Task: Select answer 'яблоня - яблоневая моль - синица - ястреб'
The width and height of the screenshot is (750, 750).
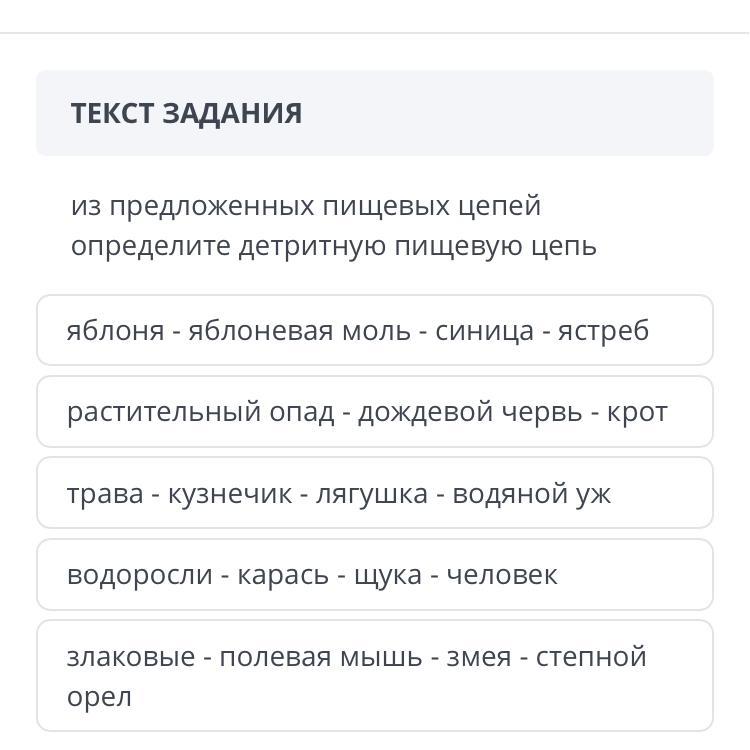Action: (x=375, y=330)
